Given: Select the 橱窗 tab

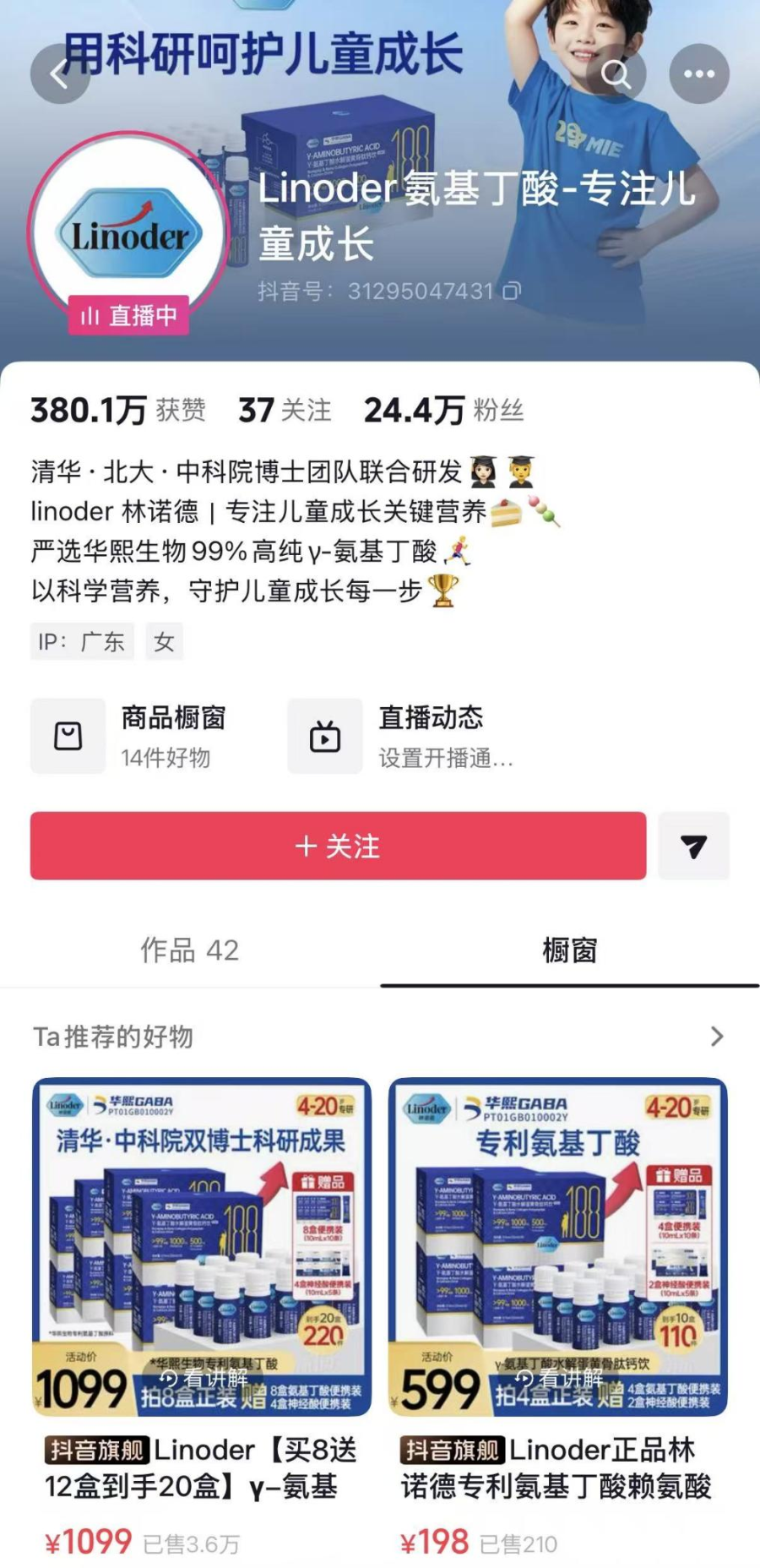Looking at the screenshot, I should (570, 950).
